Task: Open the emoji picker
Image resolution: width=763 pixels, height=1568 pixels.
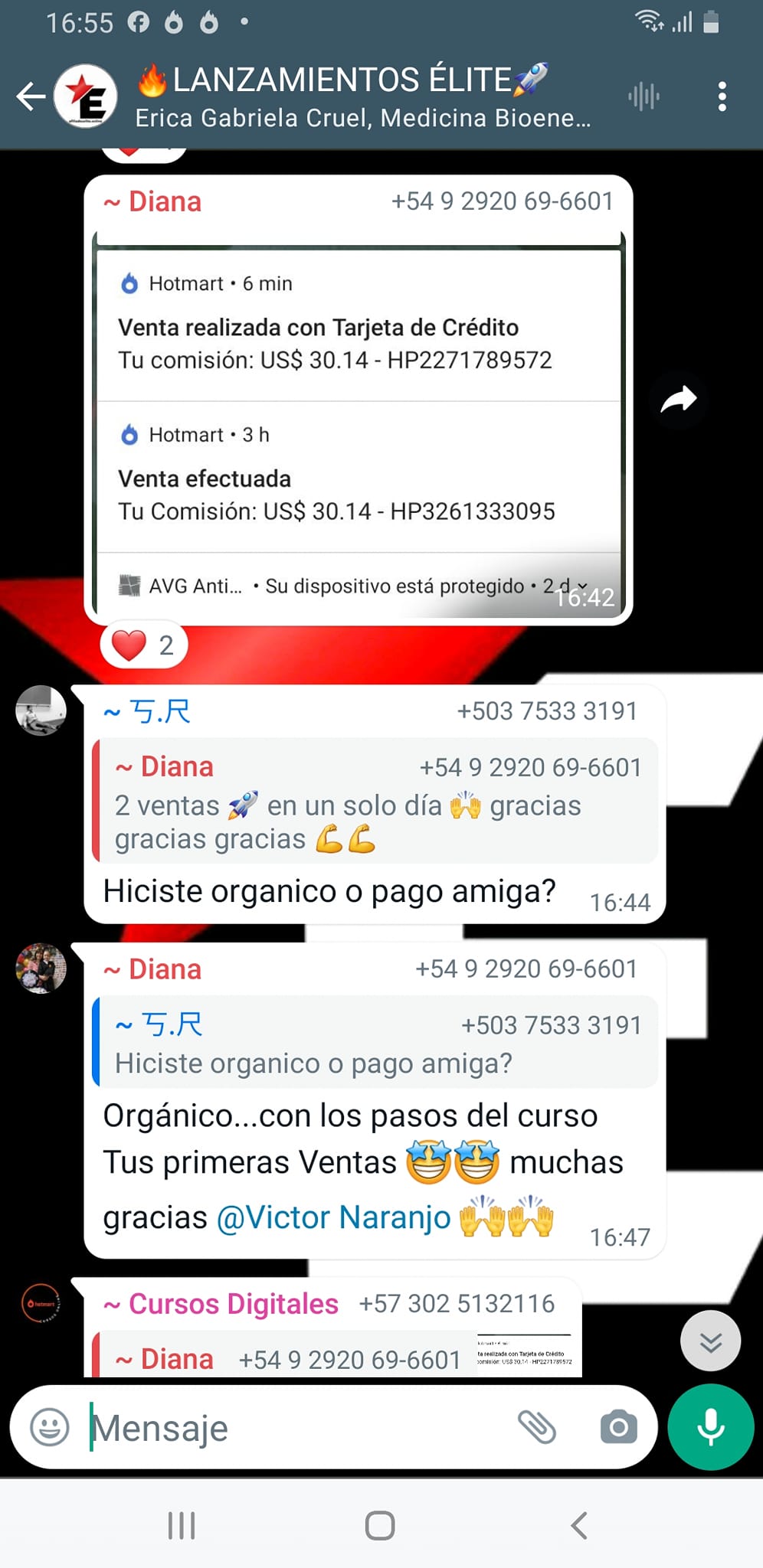Action: click(50, 1427)
